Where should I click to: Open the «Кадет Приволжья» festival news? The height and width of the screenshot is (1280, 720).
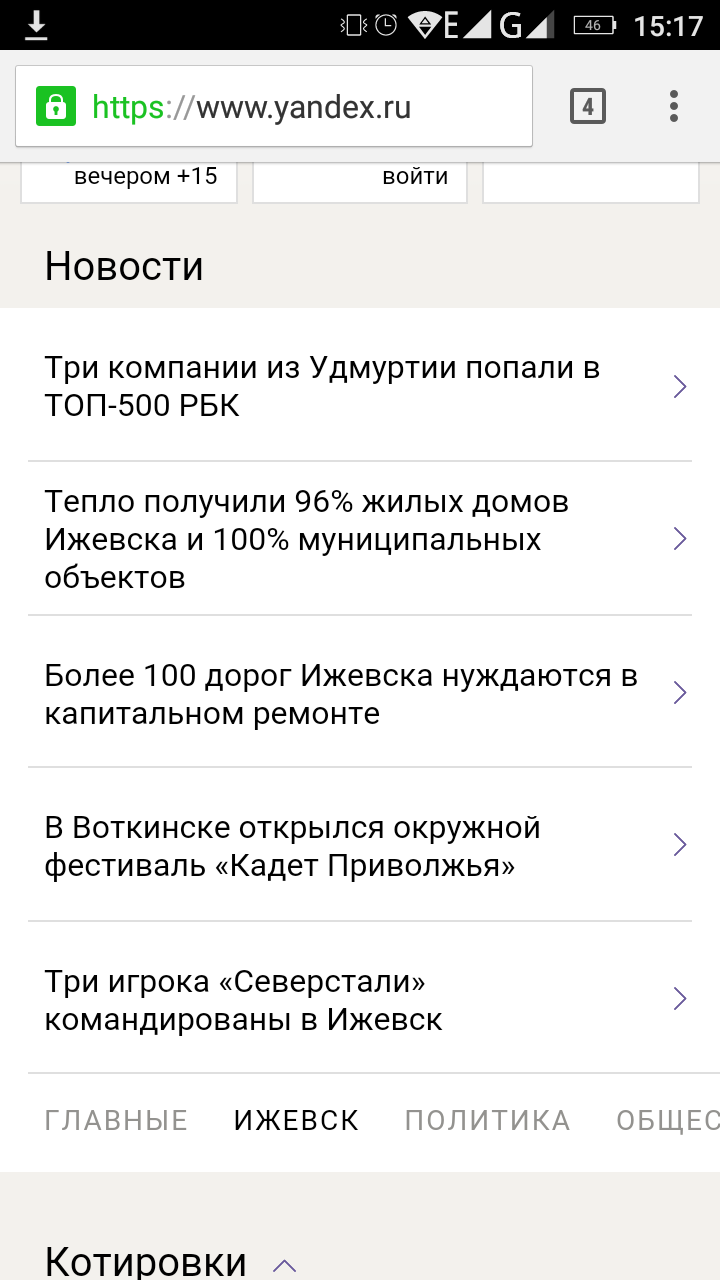click(360, 845)
